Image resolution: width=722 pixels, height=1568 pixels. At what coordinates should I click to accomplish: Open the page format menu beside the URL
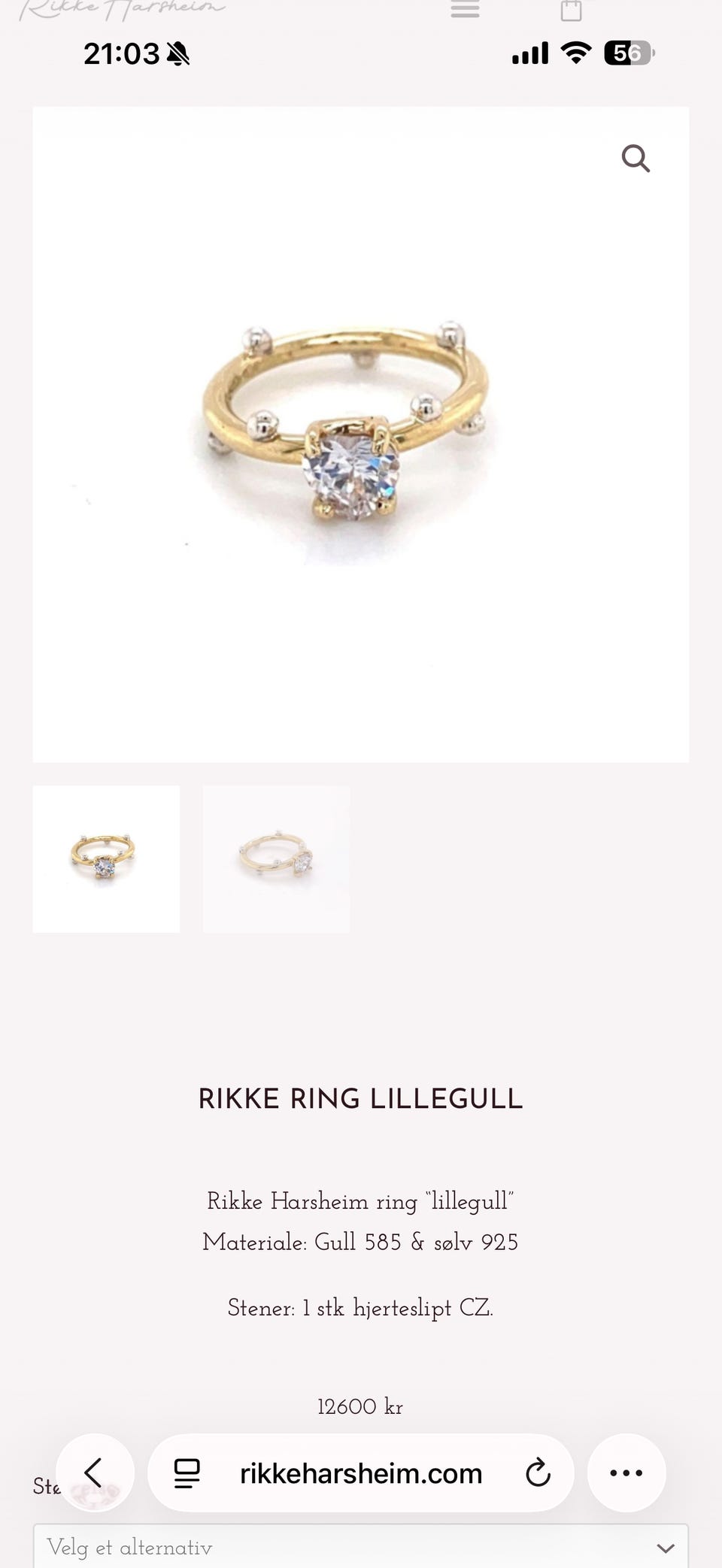pos(187,1473)
